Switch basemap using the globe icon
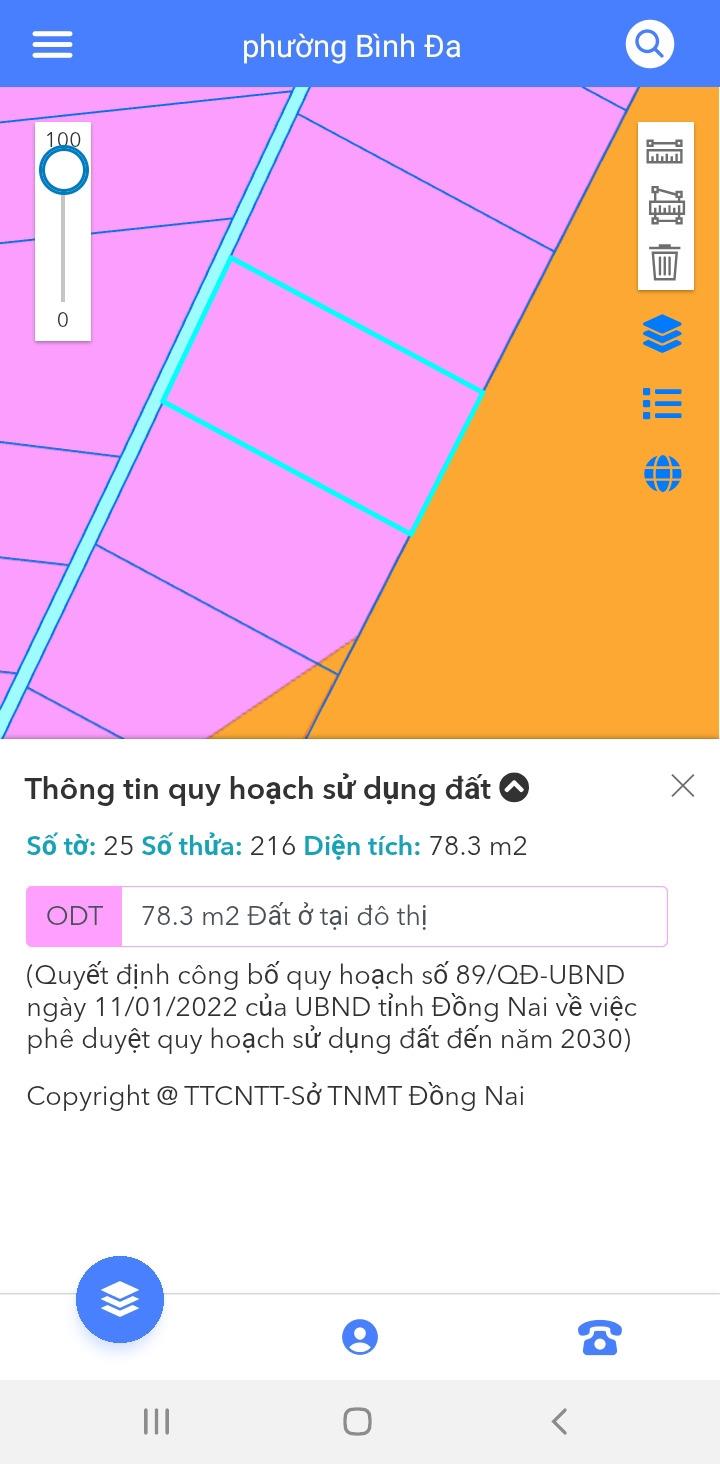The image size is (720, 1464). coord(662,473)
